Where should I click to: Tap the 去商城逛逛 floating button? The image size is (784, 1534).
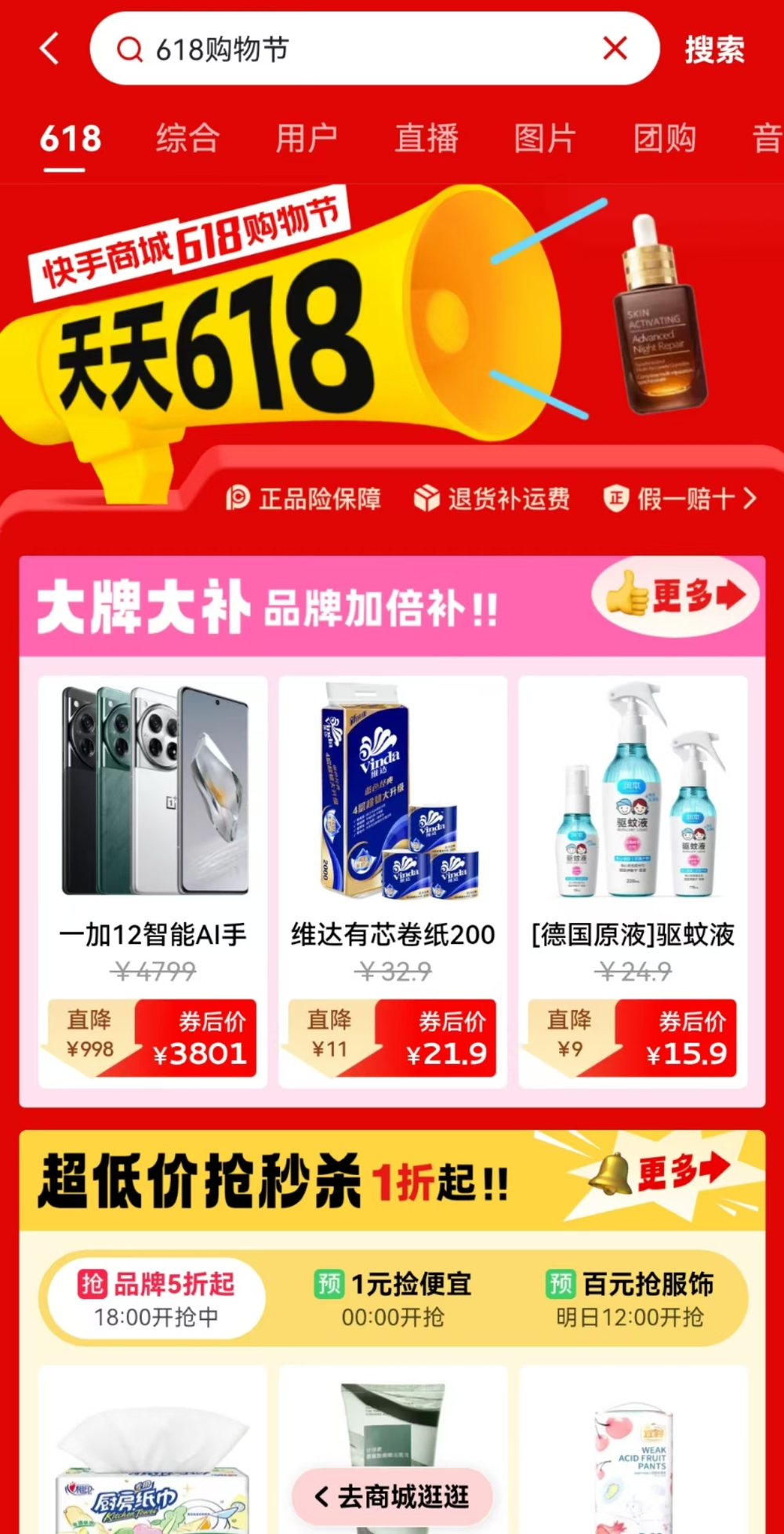click(x=392, y=1496)
